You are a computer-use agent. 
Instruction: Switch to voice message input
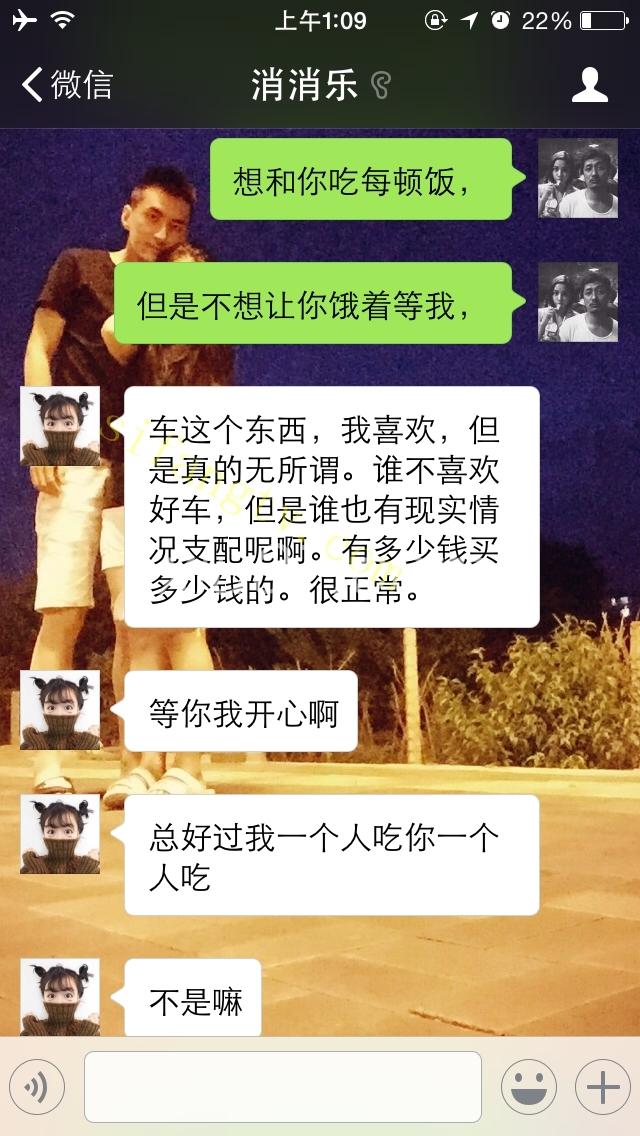coord(37,1087)
